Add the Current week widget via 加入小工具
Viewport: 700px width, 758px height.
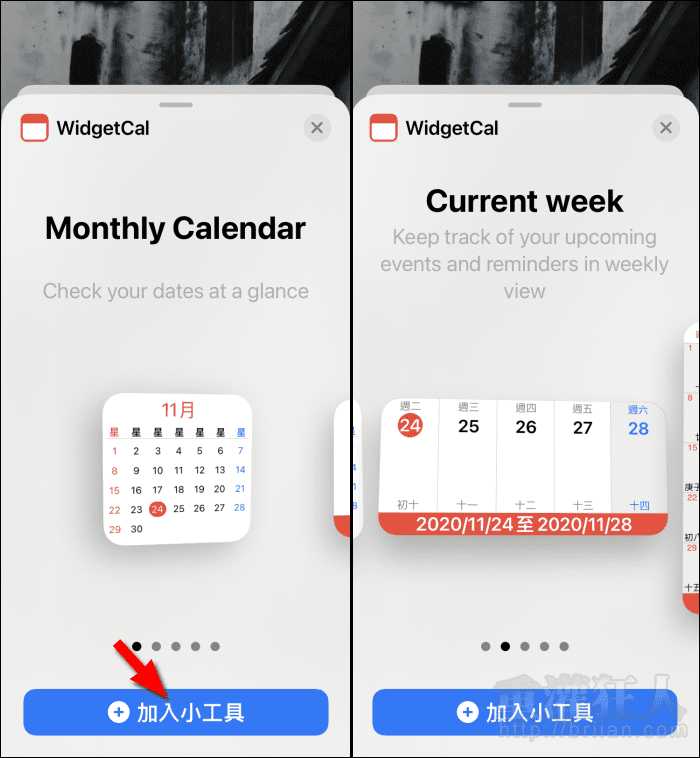point(525,712)
